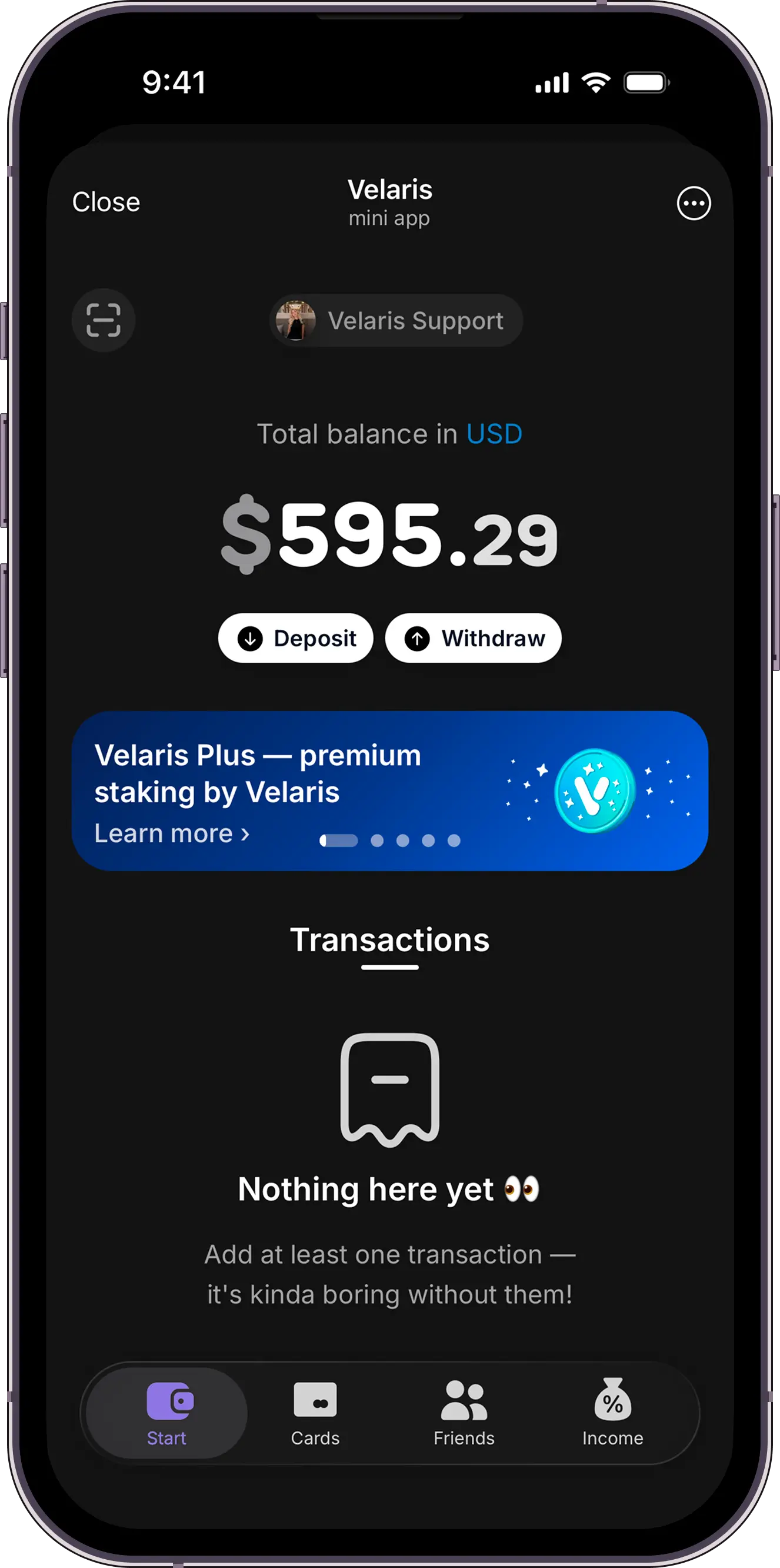Contact Velaris Support
The width and height of the screenshot is (780, 1568).
tap(396, 321)
